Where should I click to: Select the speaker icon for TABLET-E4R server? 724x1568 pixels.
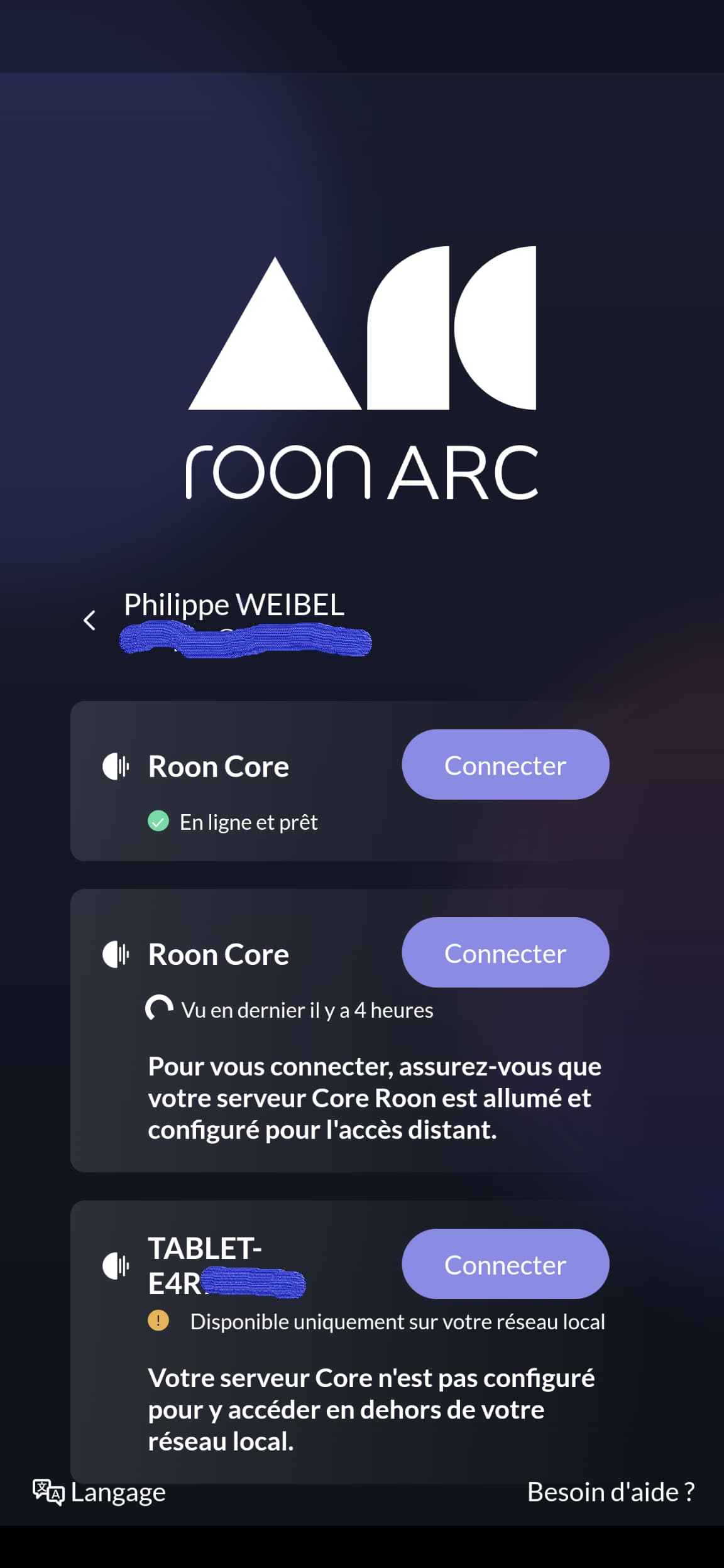117,1265
